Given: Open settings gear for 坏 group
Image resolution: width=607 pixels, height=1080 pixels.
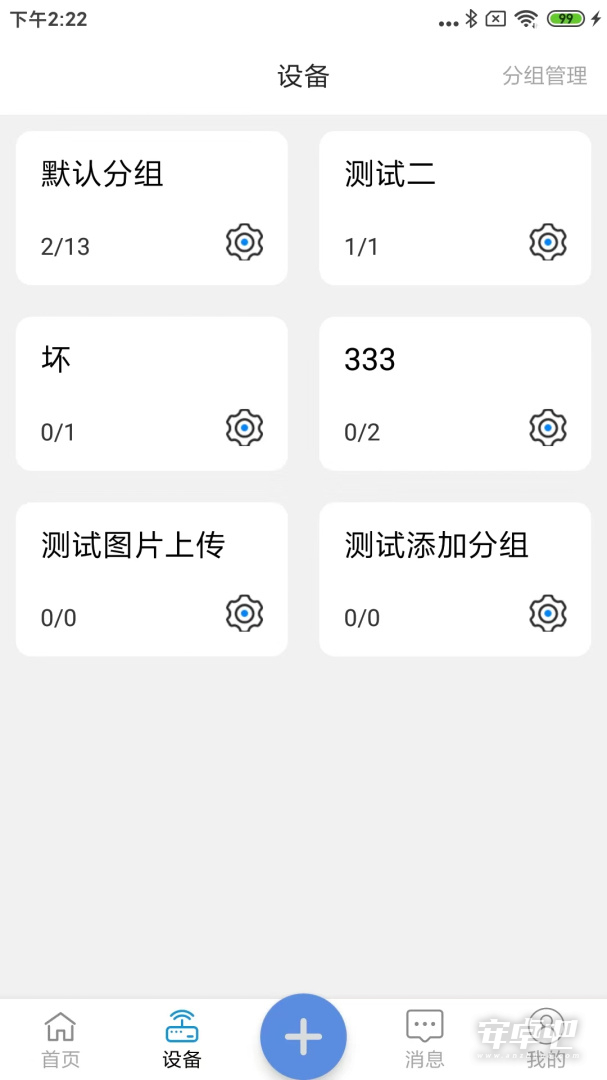Looking at the screenshot, I should tap(245, 428).
